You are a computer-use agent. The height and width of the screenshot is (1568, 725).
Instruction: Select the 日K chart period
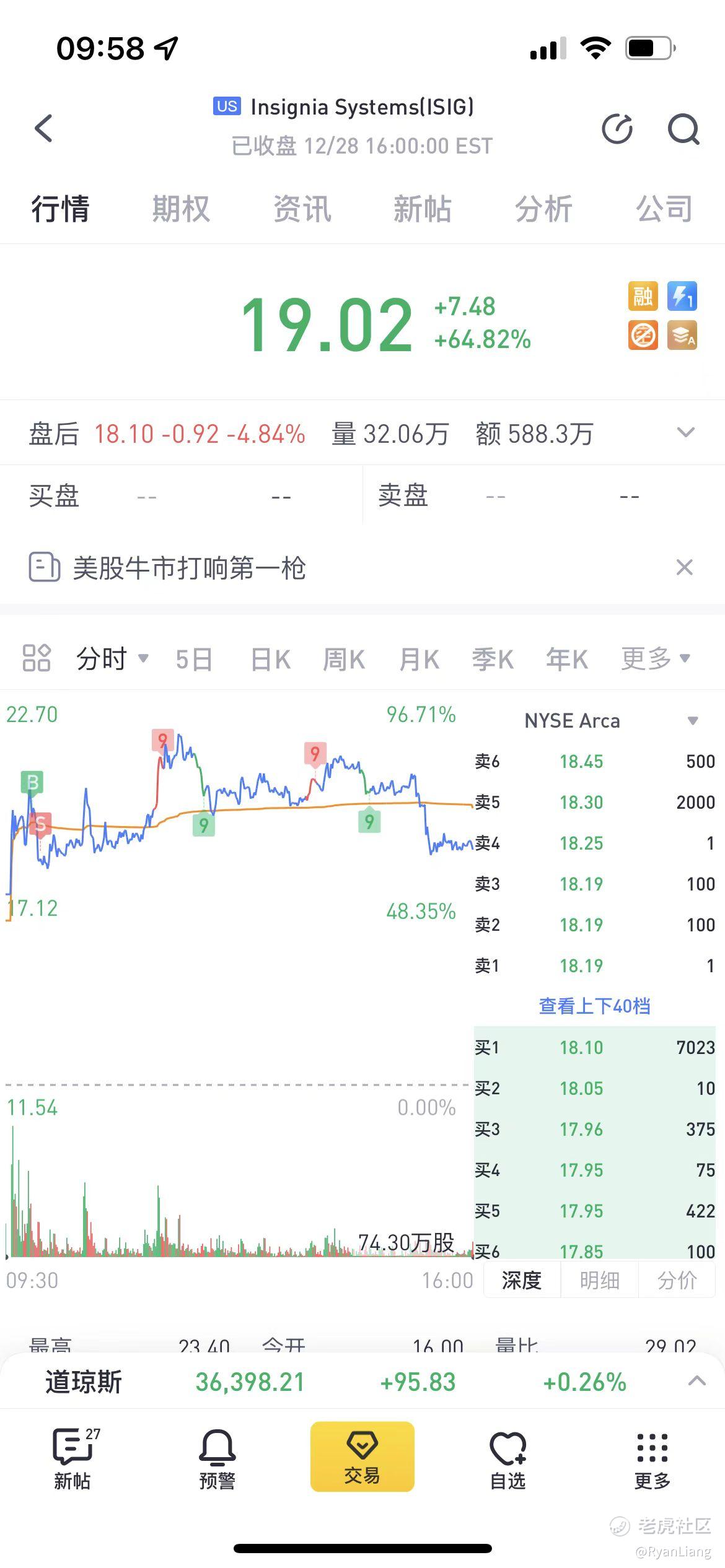point(271,660)
